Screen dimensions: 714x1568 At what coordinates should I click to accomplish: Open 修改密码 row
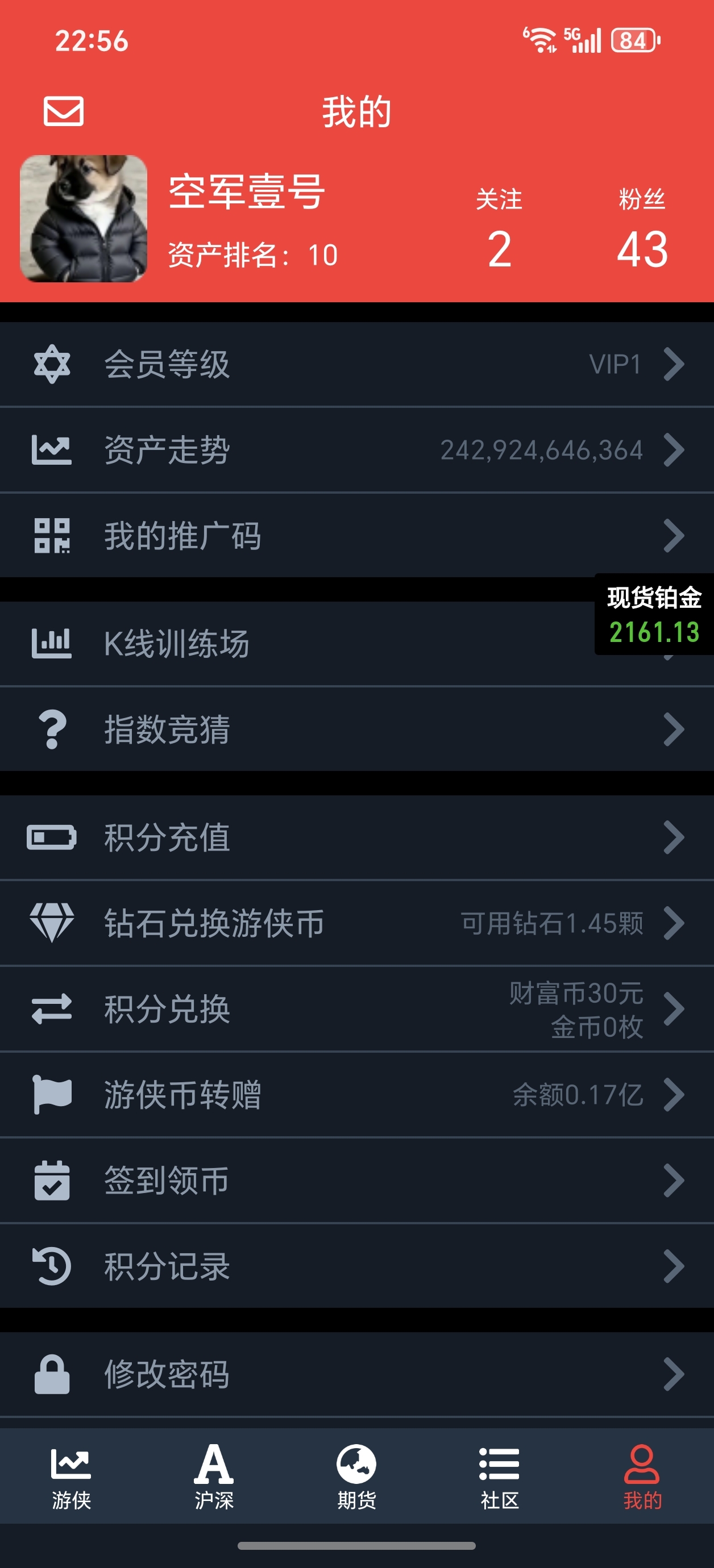click(357, 1374)
